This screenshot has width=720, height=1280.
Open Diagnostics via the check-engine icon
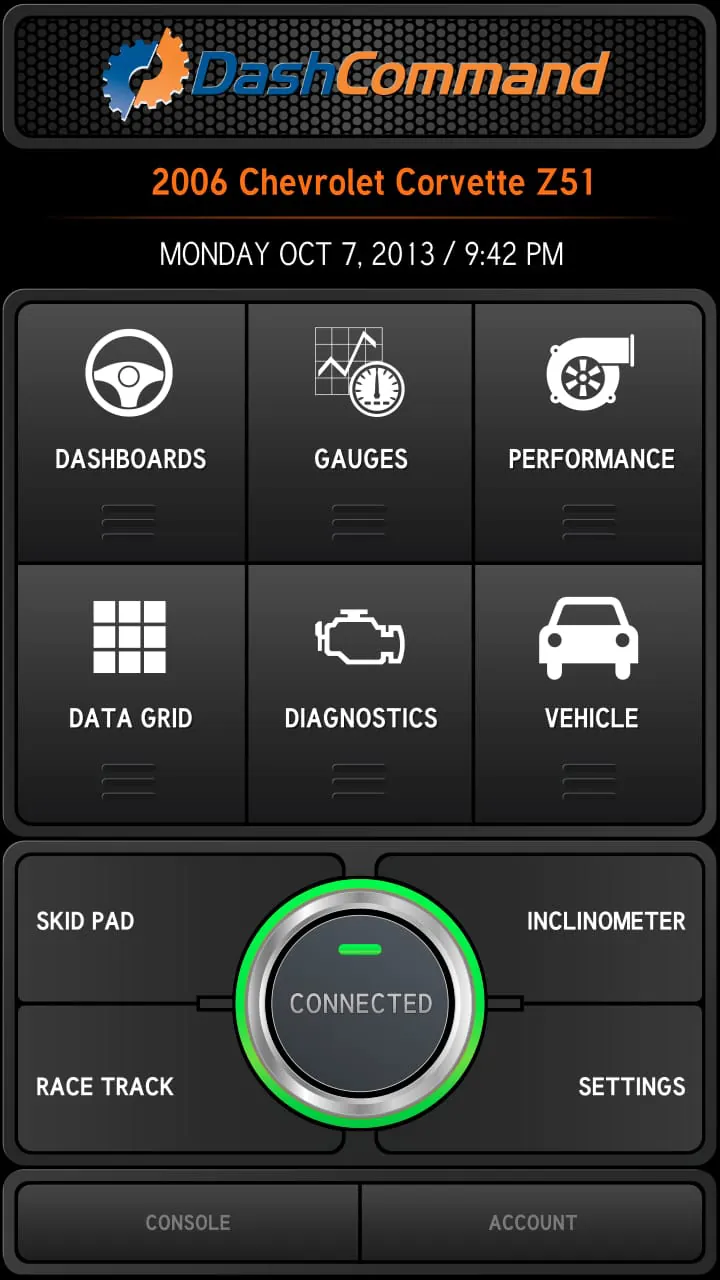click(359, 635)
